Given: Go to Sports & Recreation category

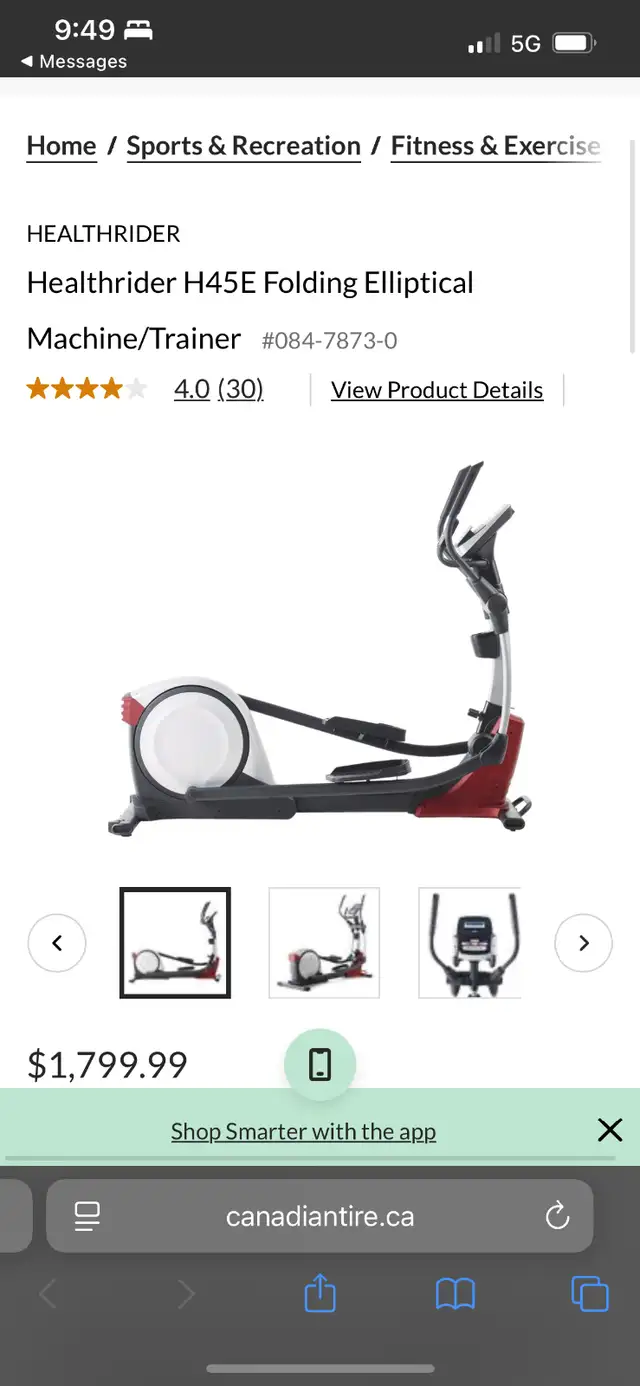Looking at the screenshot, I should (243, 146).
